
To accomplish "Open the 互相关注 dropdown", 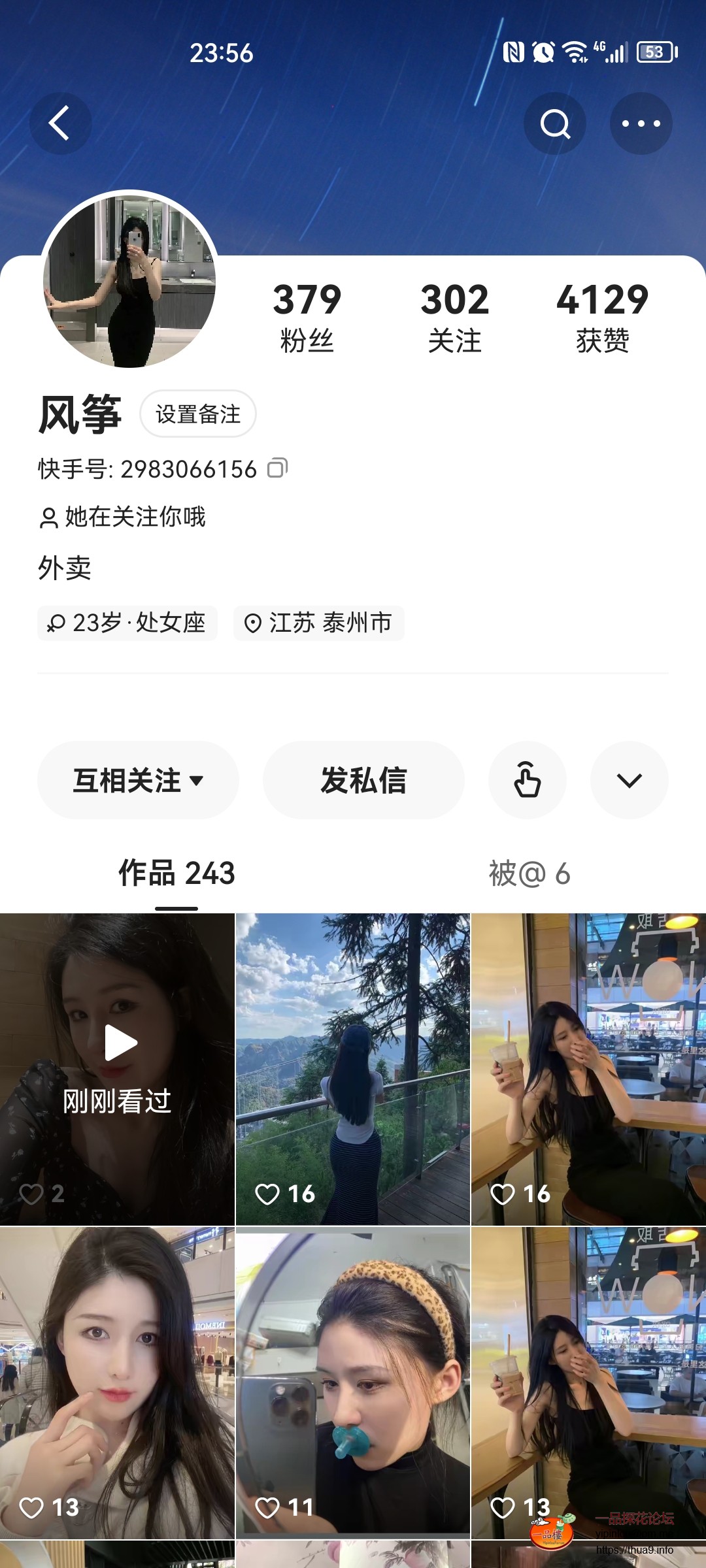I will tap(138, 780).
